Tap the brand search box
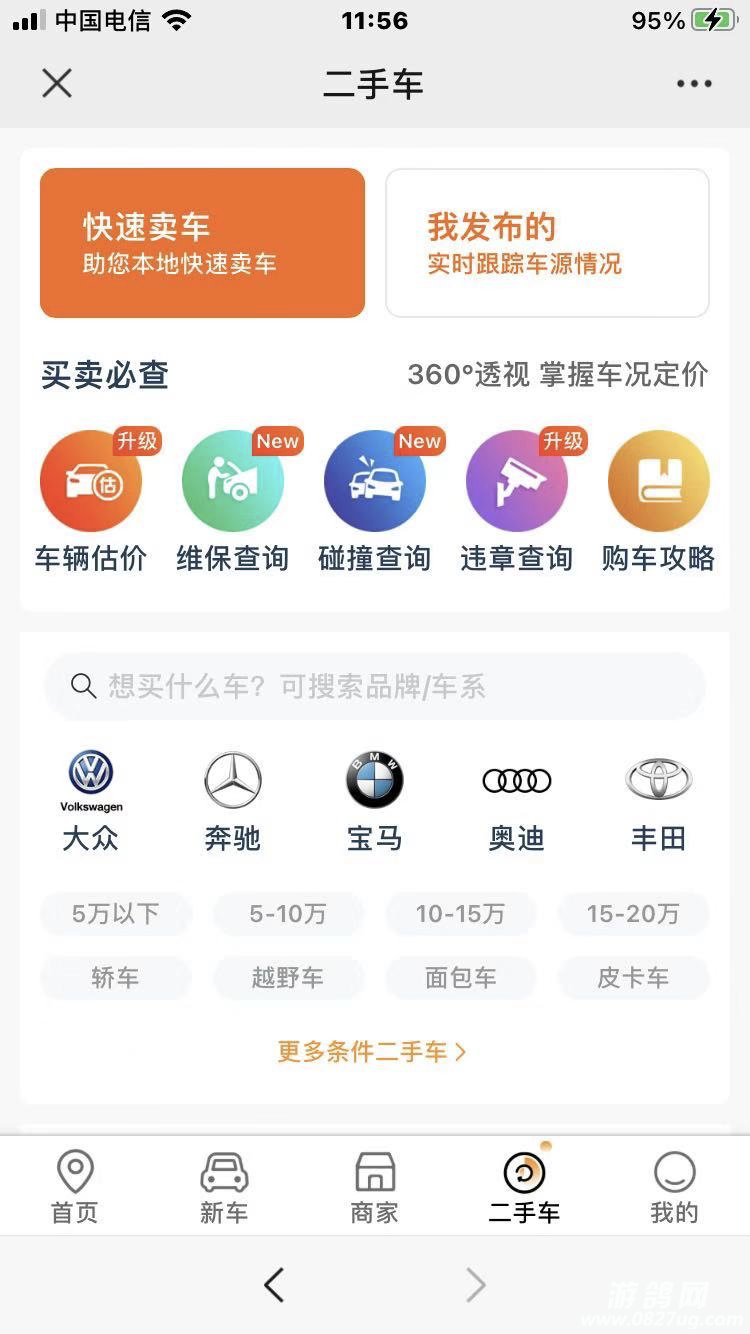The height and width of the screenshot is (1334, 750). (x=375, y=686)
